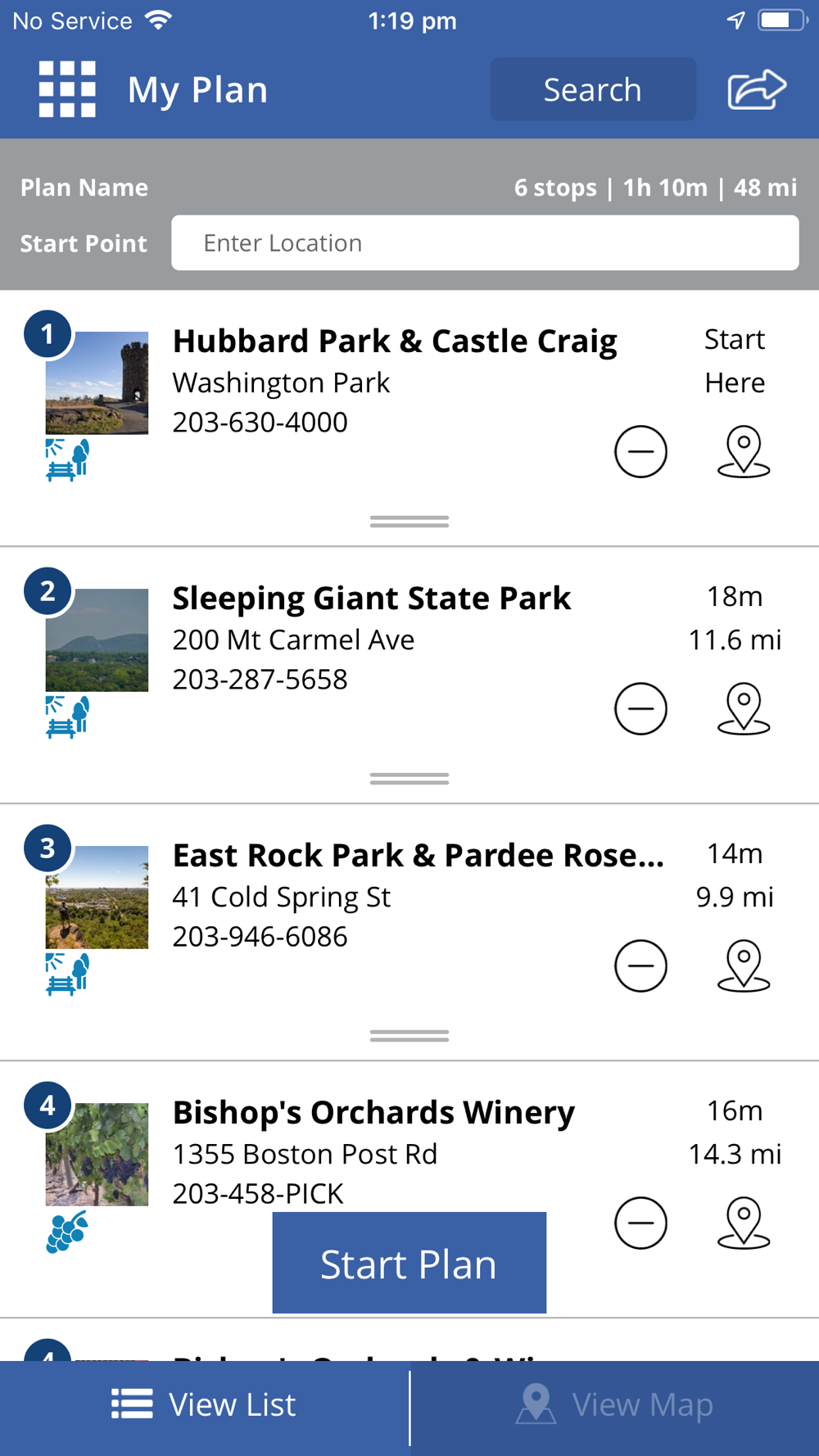Remove Bishop's Orchards Winery from plan

point(640,1223)
